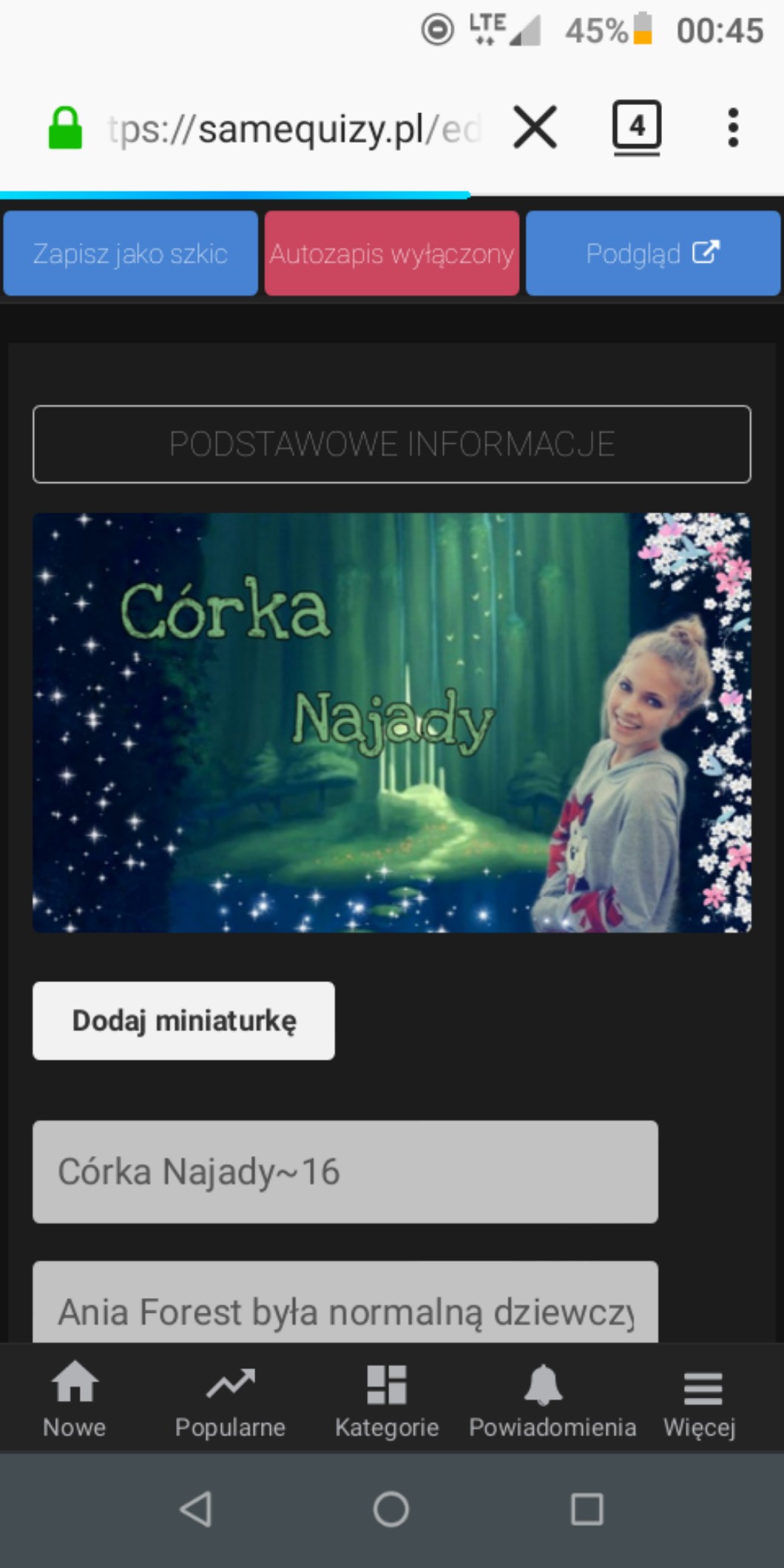Open Podgląd preview
Viewport: 784px width, 1568px height.
click(652, 254)
